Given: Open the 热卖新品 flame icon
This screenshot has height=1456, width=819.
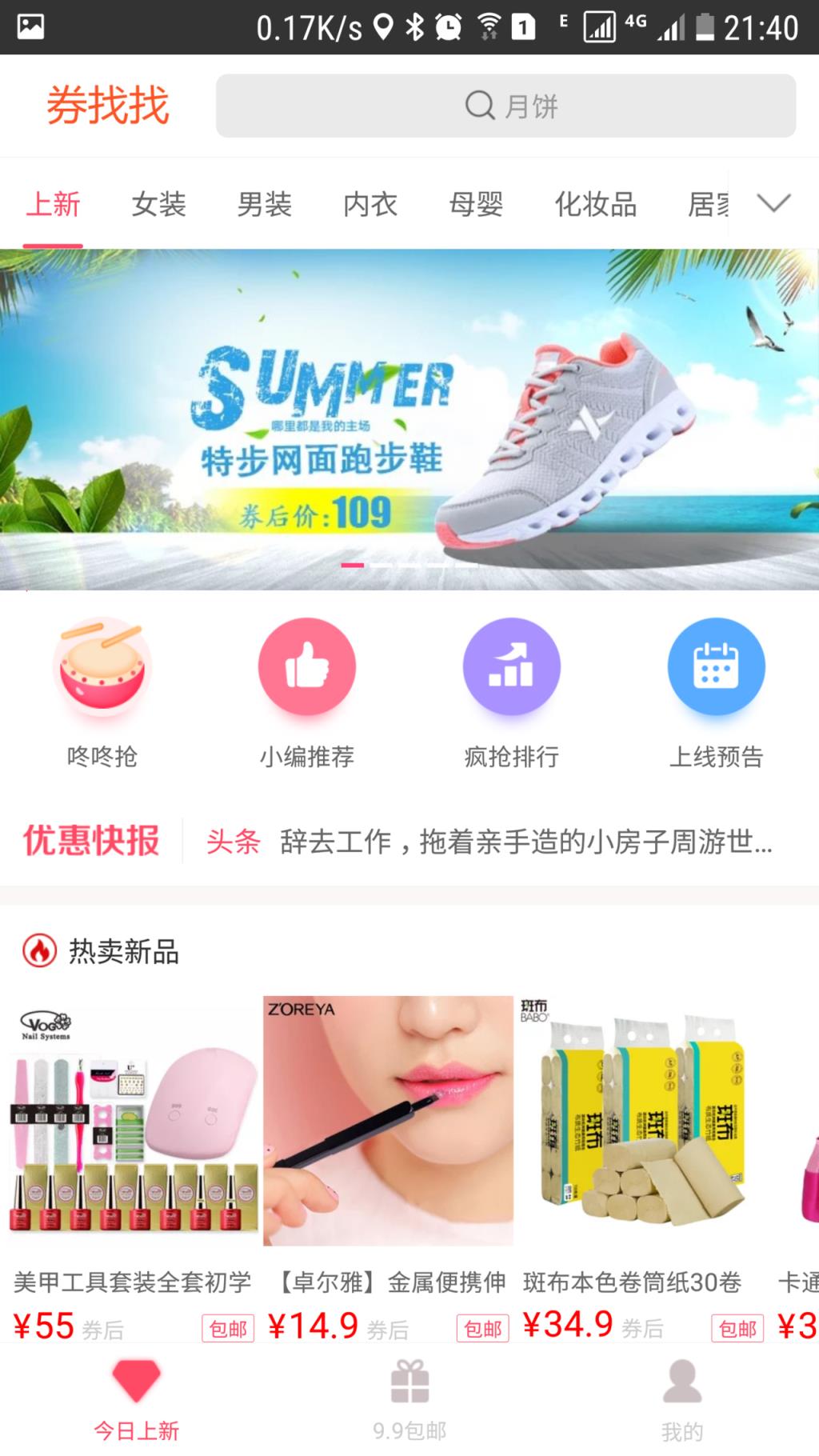Looking at the screenshot, I should (x=39, y=951).
